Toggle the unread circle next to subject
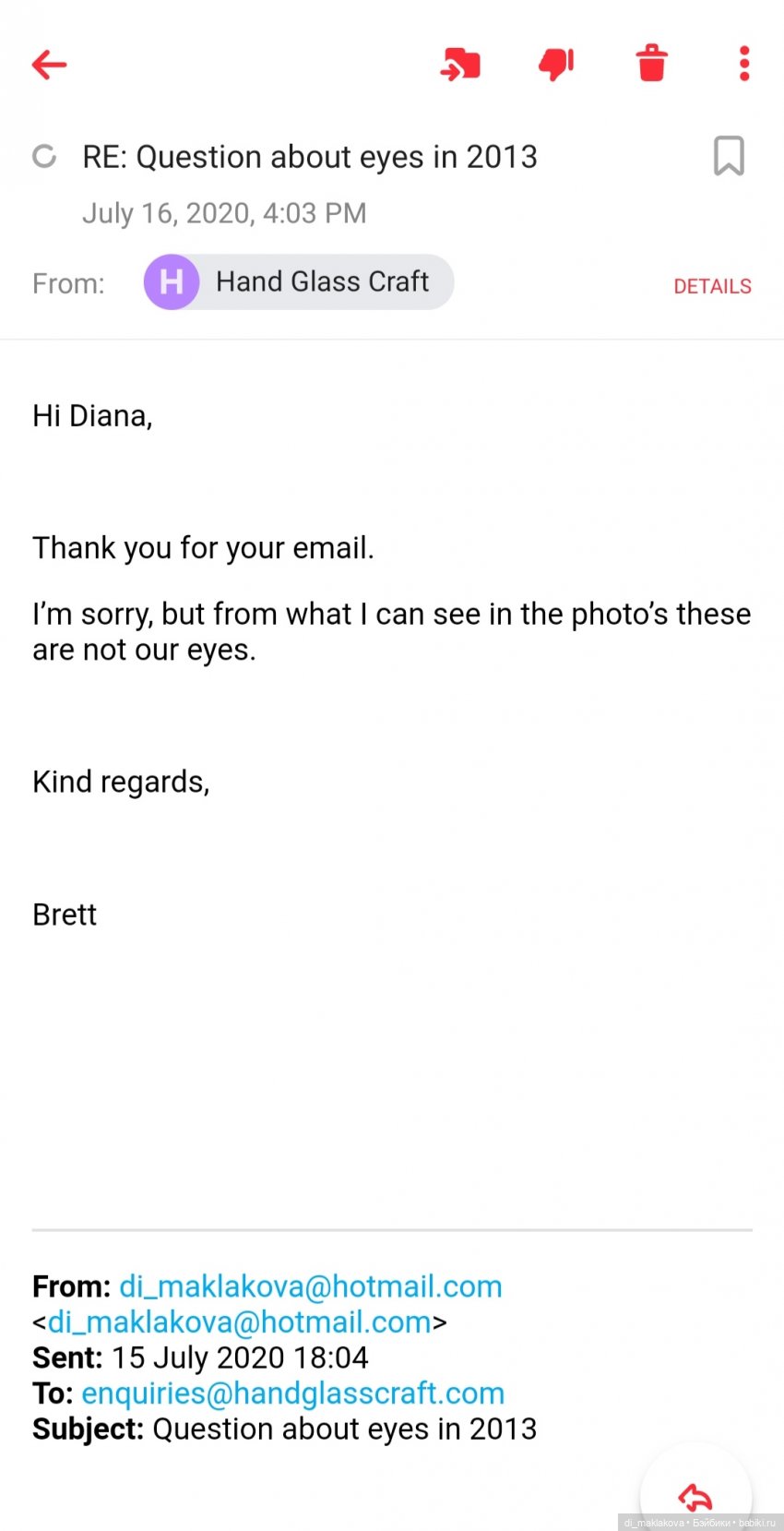The width and height of the screenshot is (784, 1531). pos(44,157)
